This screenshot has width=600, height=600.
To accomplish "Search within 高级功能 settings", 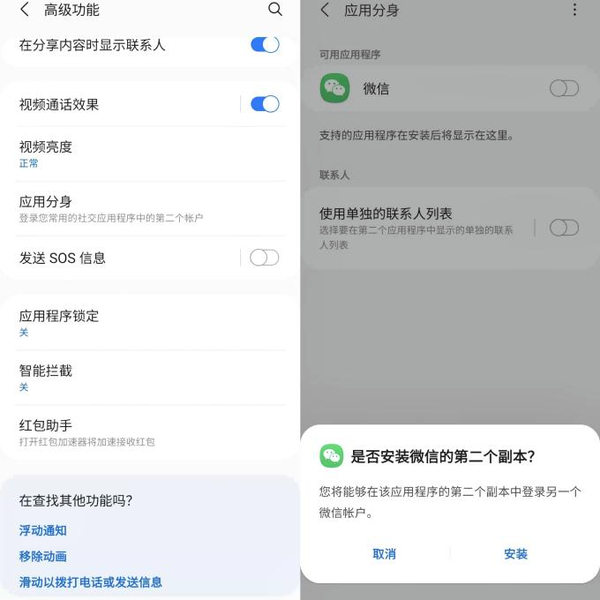I will pyautogui.click(x=275, y=10).
